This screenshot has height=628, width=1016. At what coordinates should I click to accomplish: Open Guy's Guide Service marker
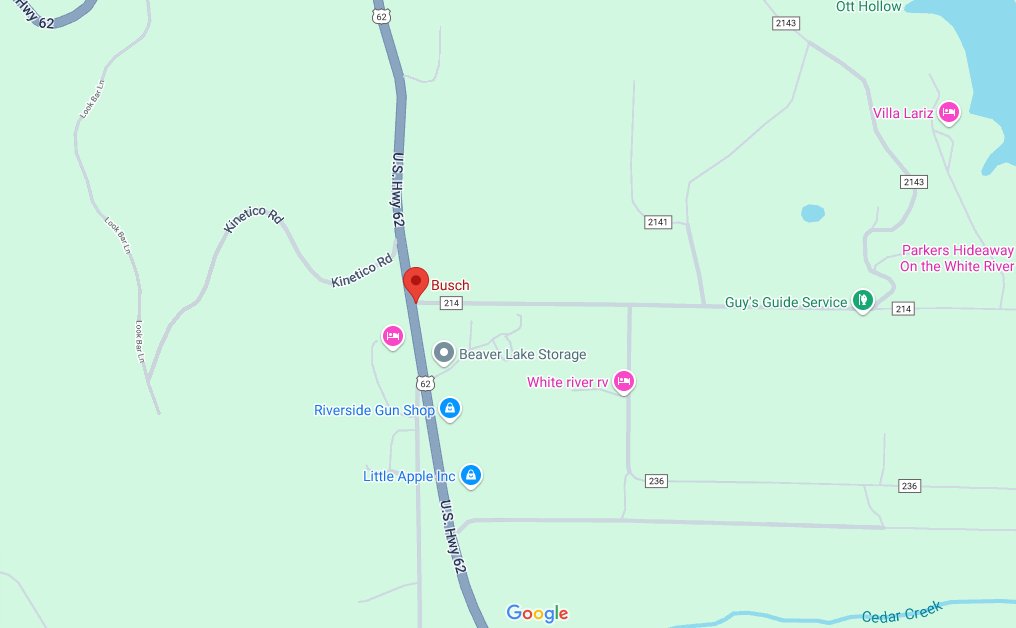(863, 300)
